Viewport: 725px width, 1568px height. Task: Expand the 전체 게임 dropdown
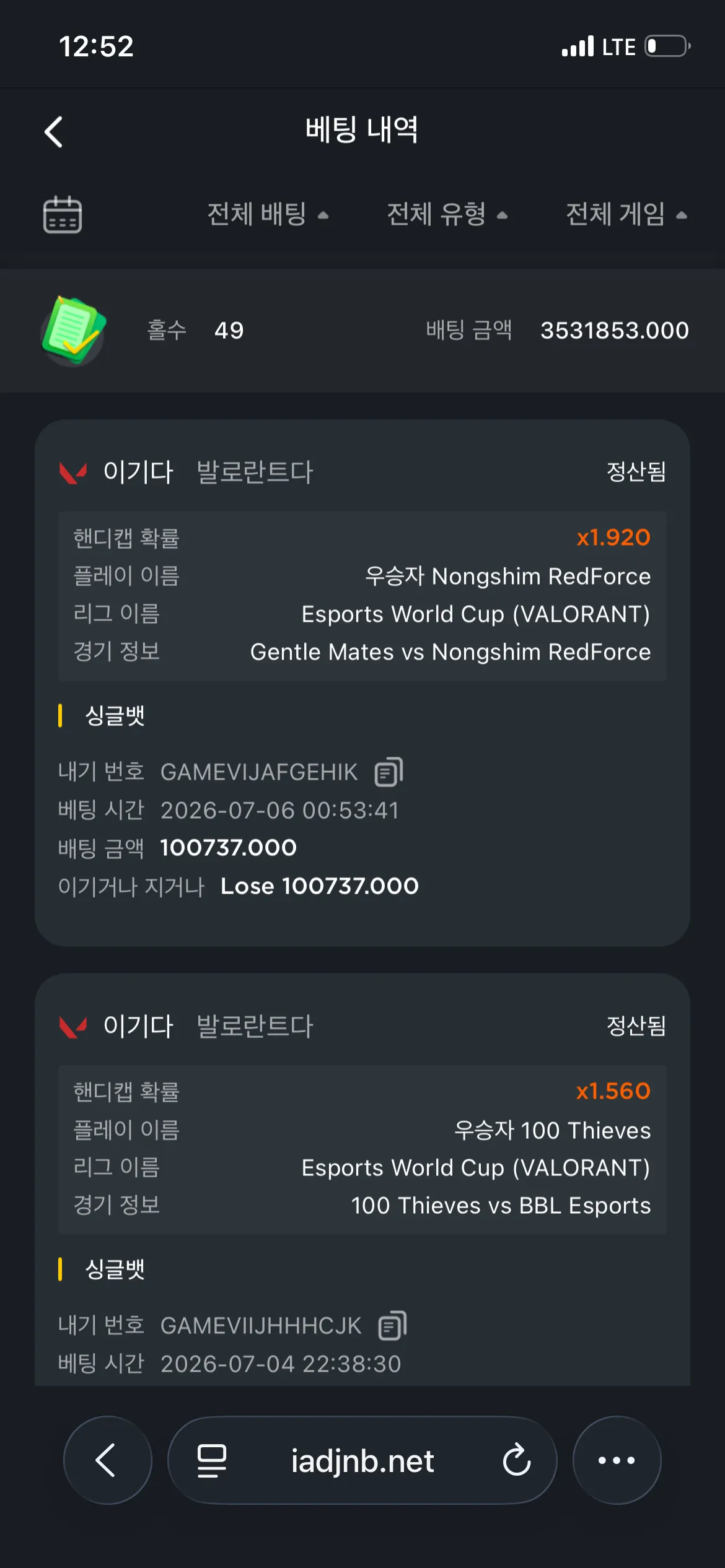coord(626,215)
